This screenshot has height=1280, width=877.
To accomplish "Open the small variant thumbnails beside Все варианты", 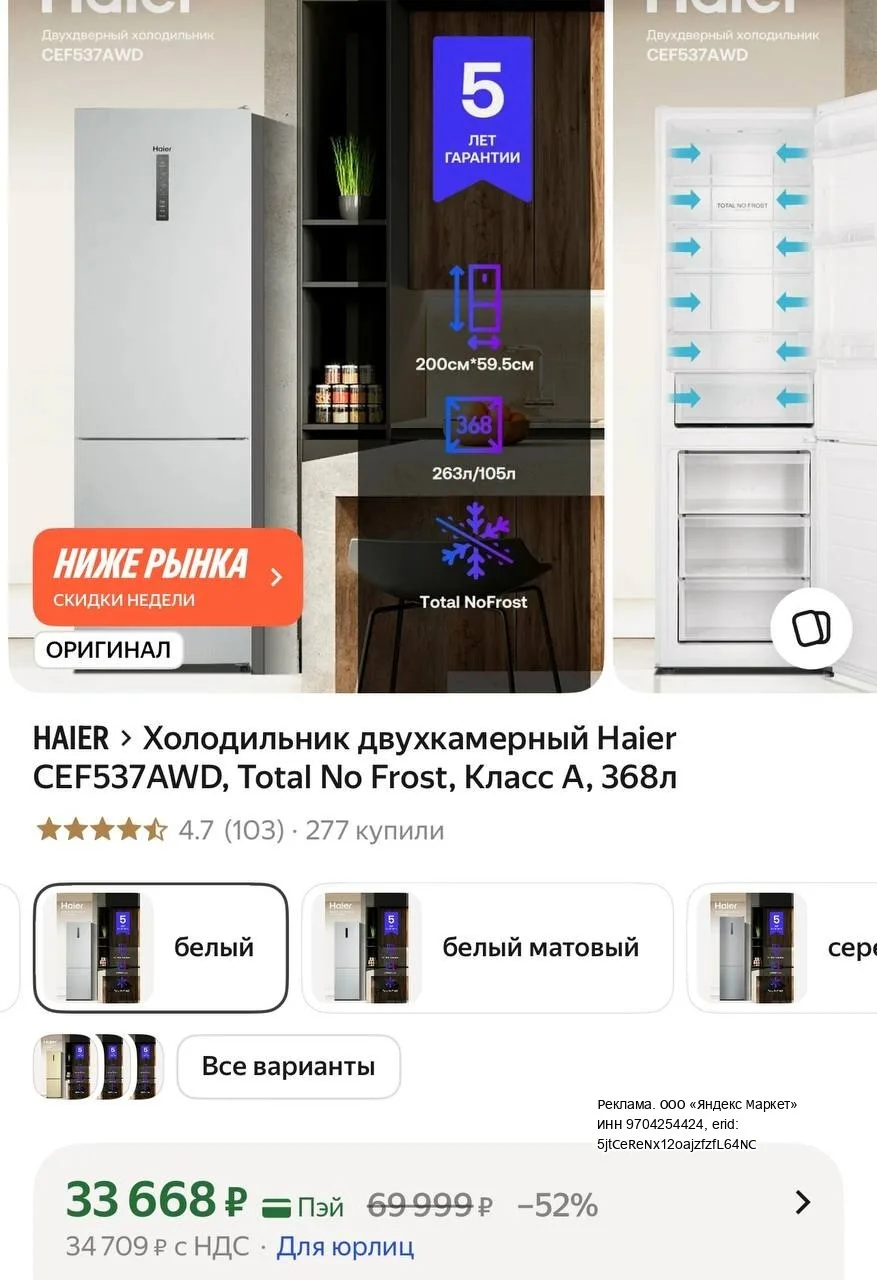I will [98, 1066].
